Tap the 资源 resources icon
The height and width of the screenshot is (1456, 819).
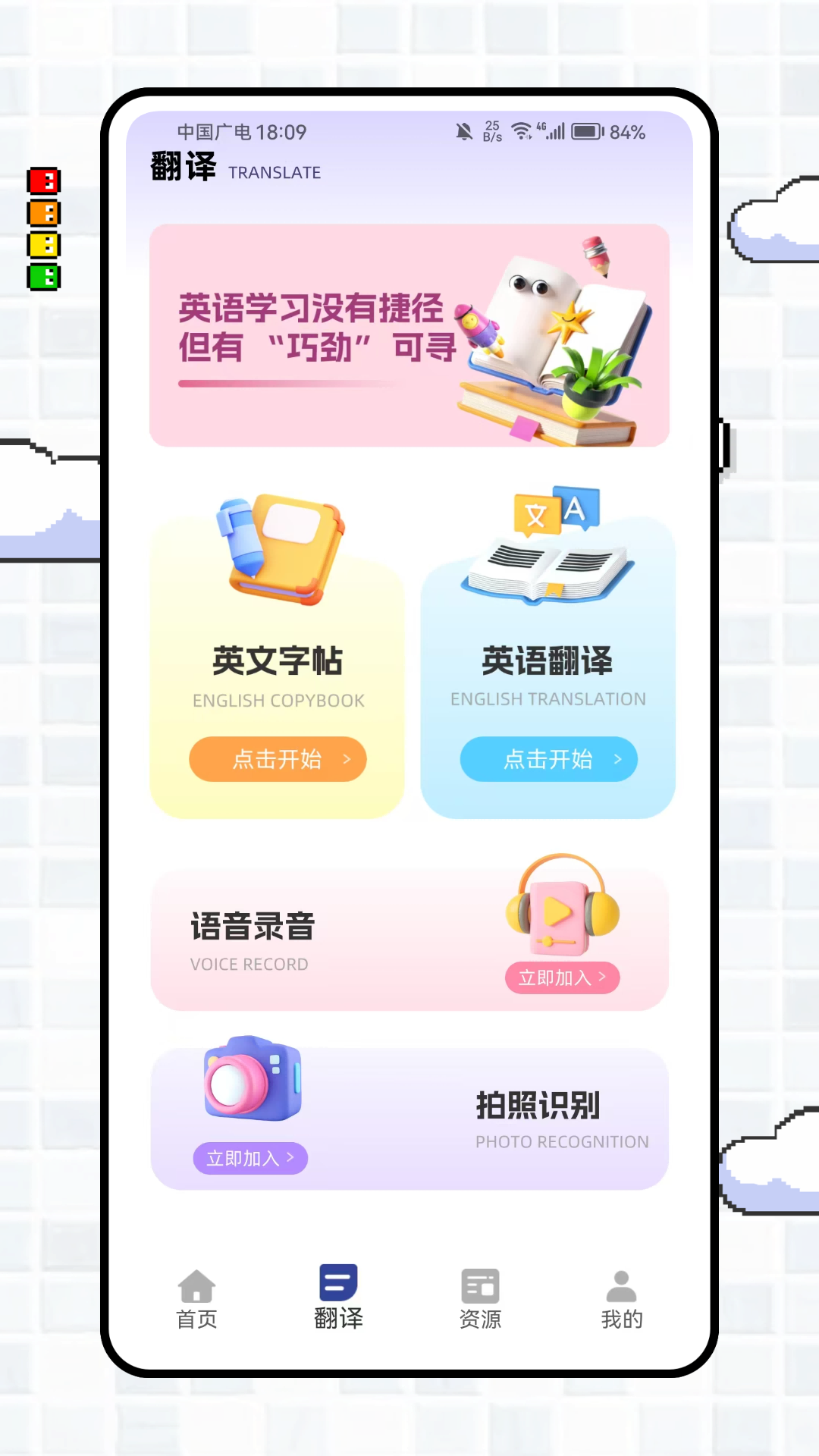click(x=479, y=1284)
